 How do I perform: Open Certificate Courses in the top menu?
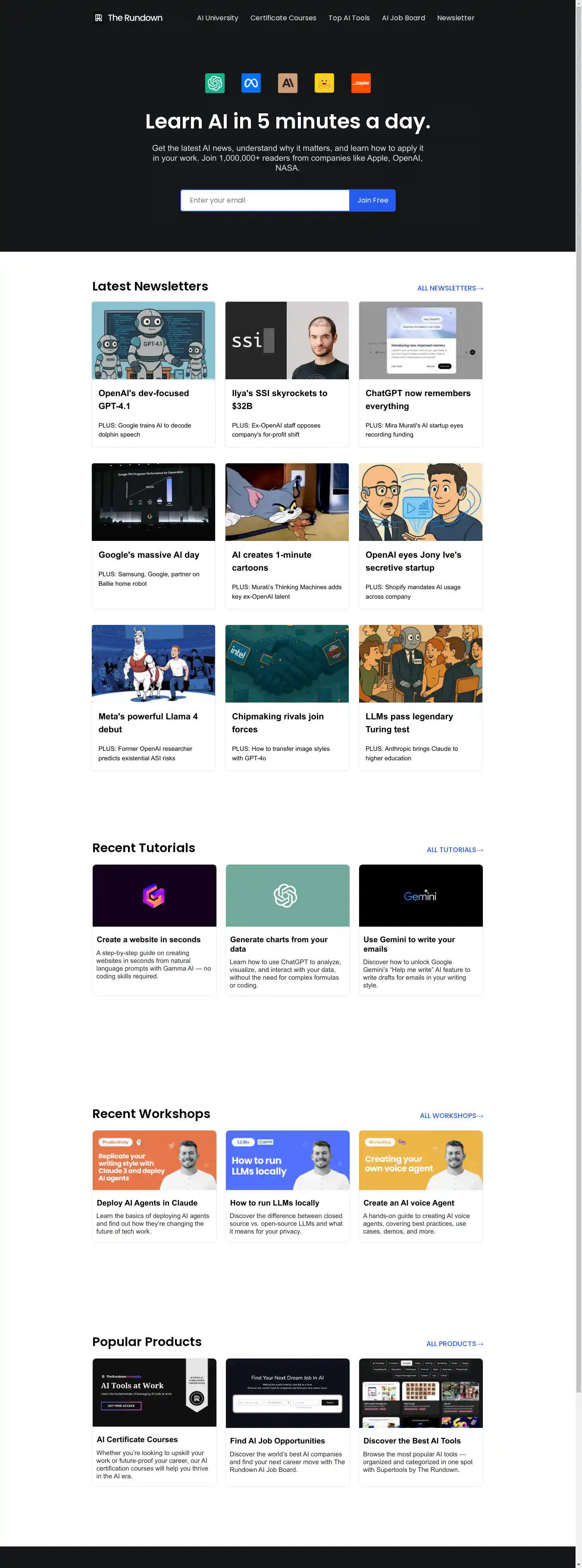pos(283,18)
